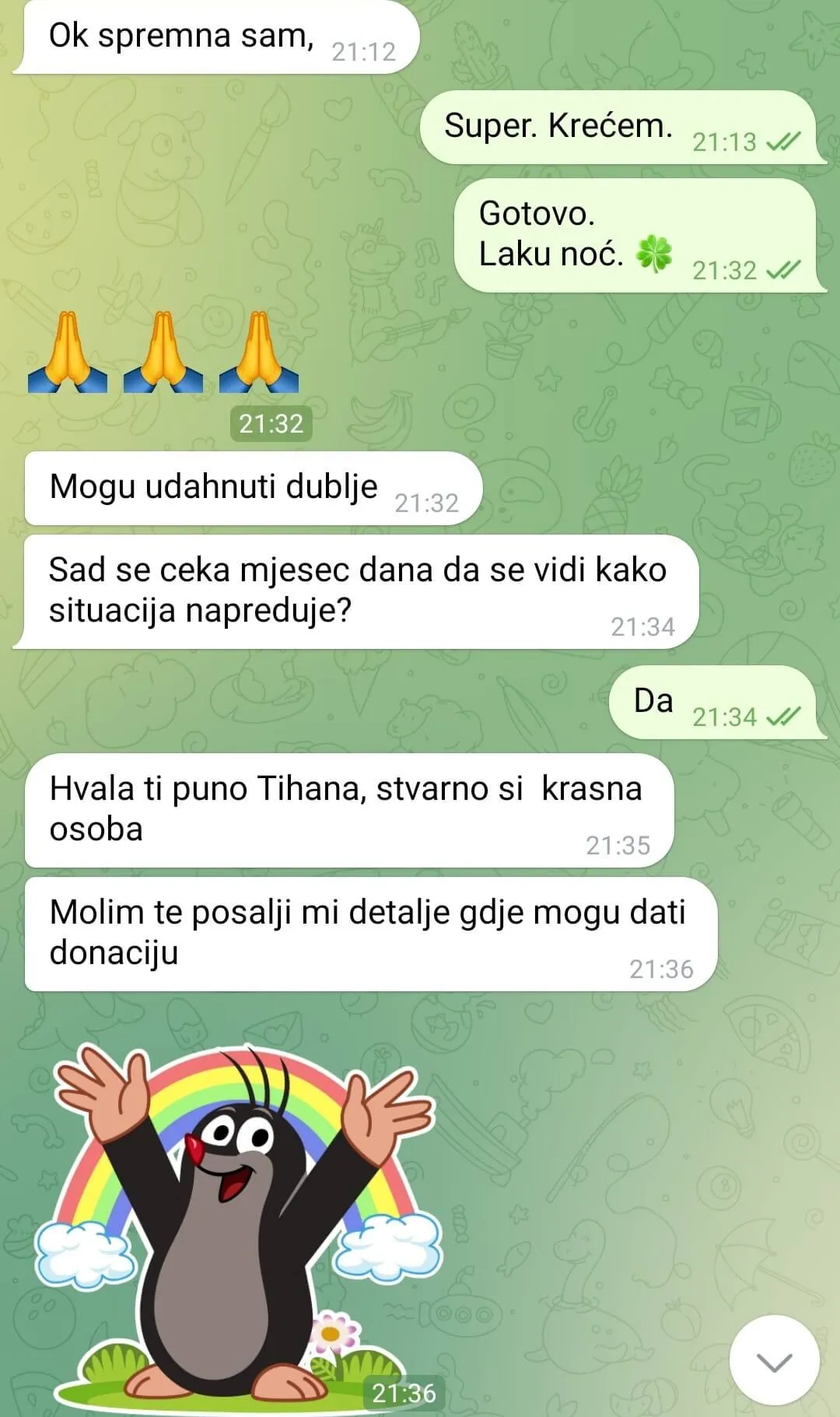Viewport: 840px width, 1417px height.
Task: Jump to the latest messages with the down arrow
Action: tap(774, 1361)
